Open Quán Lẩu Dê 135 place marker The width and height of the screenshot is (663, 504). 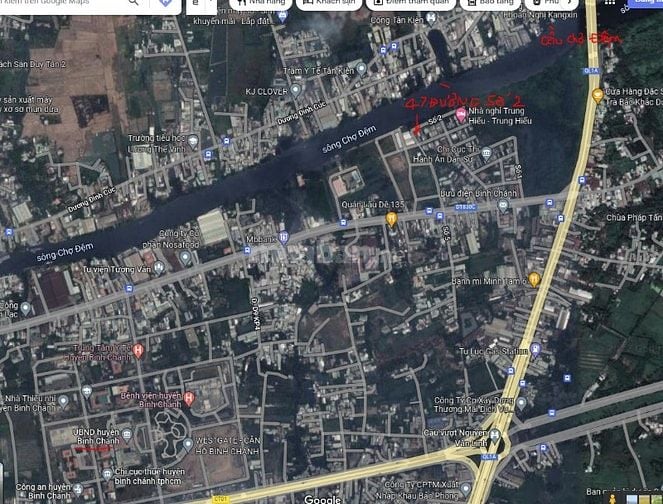click(392, 218)
